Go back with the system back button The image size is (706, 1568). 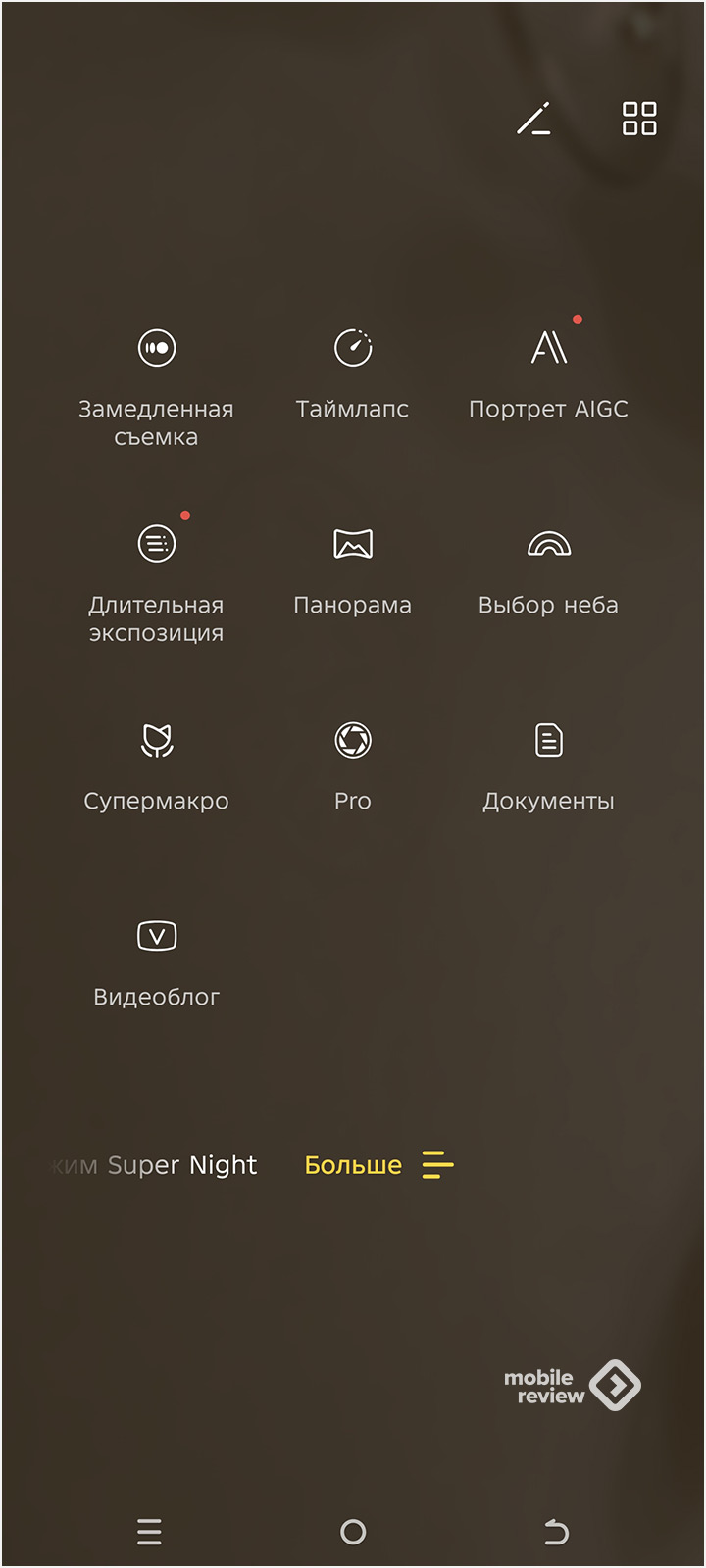[x=556, y=1531]
